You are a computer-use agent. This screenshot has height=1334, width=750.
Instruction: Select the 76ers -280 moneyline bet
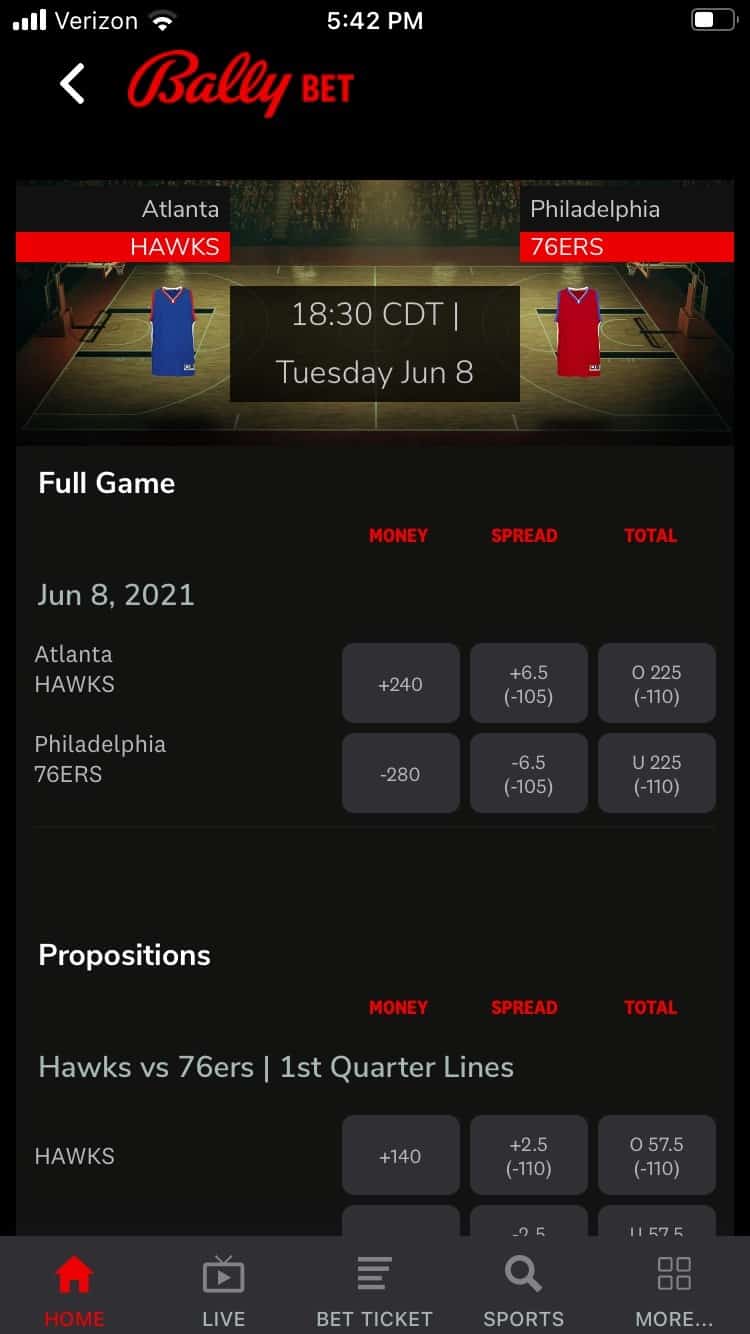click(x=400, y=773)
